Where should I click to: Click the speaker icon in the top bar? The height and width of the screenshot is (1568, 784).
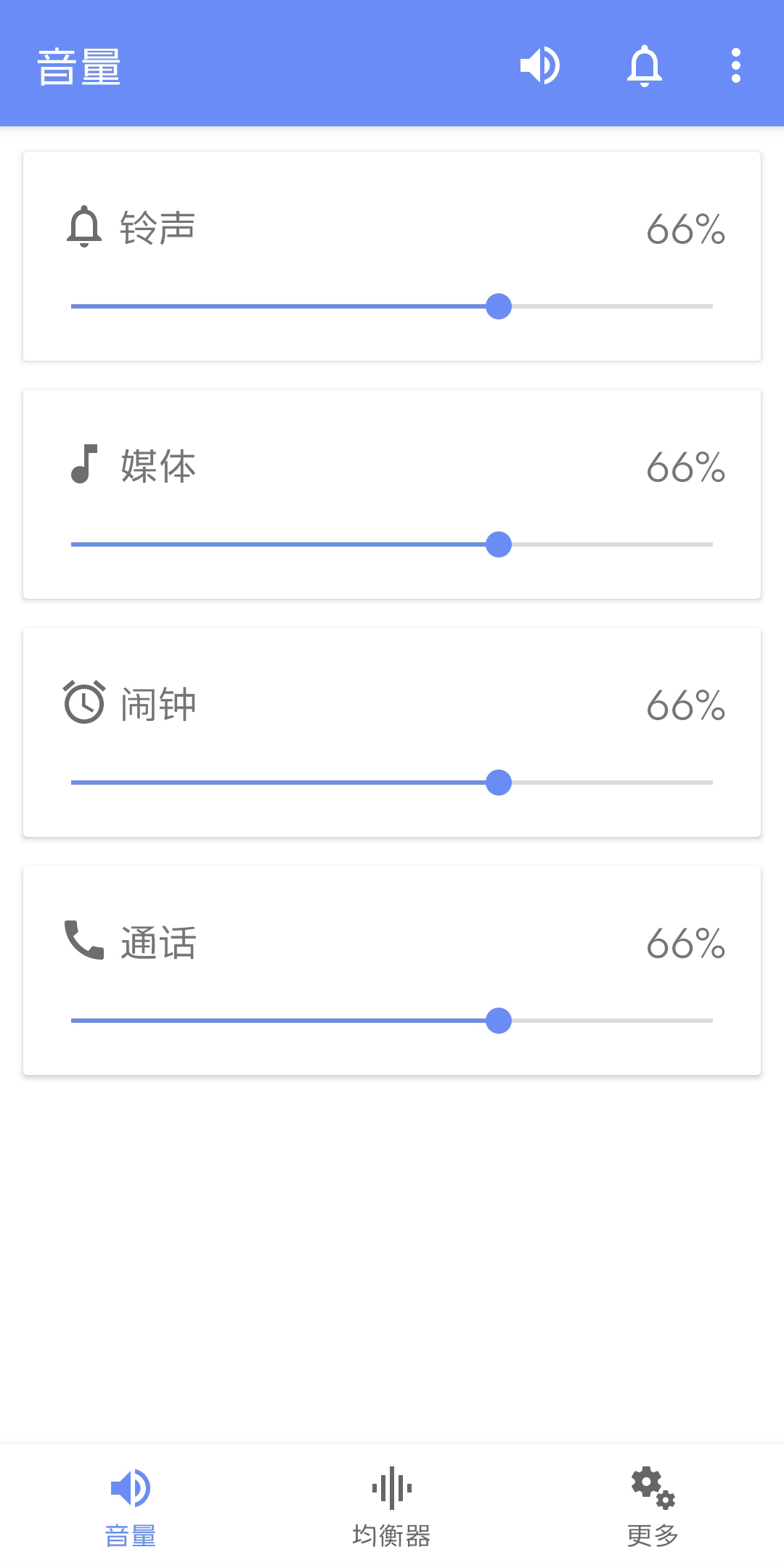coord(539,65)
